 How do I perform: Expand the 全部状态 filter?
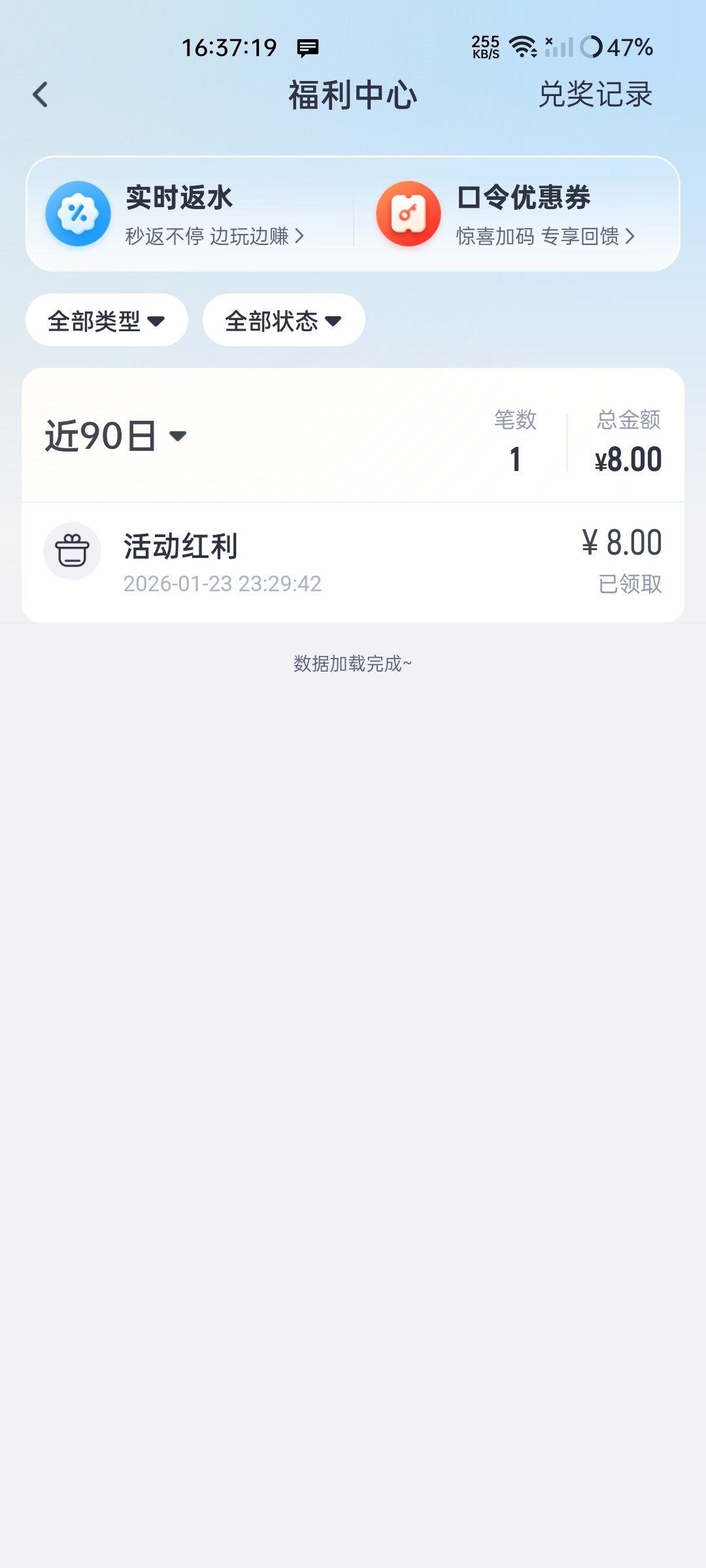[283, 321]
